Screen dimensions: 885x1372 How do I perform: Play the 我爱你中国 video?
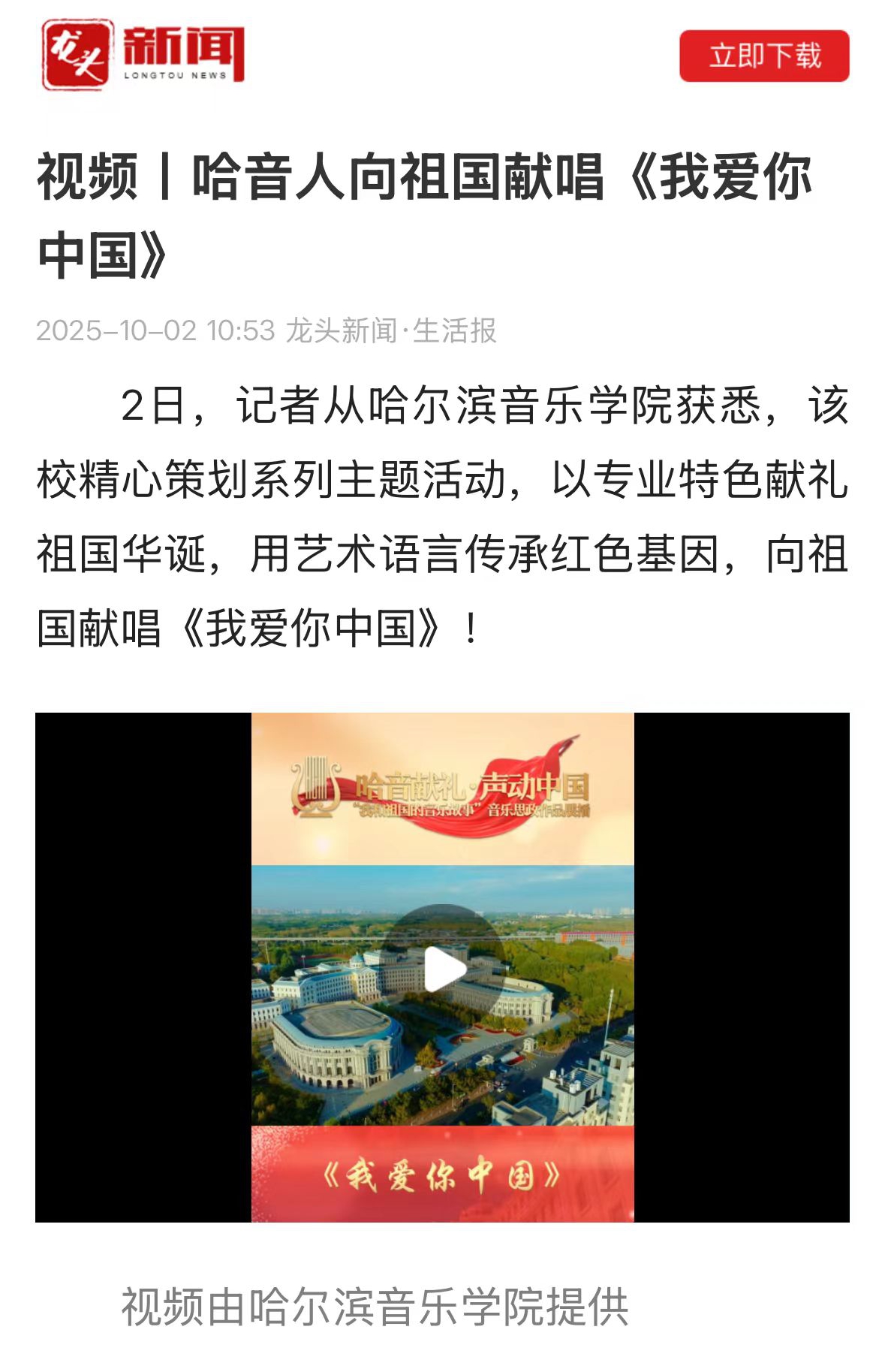point(443,969)
